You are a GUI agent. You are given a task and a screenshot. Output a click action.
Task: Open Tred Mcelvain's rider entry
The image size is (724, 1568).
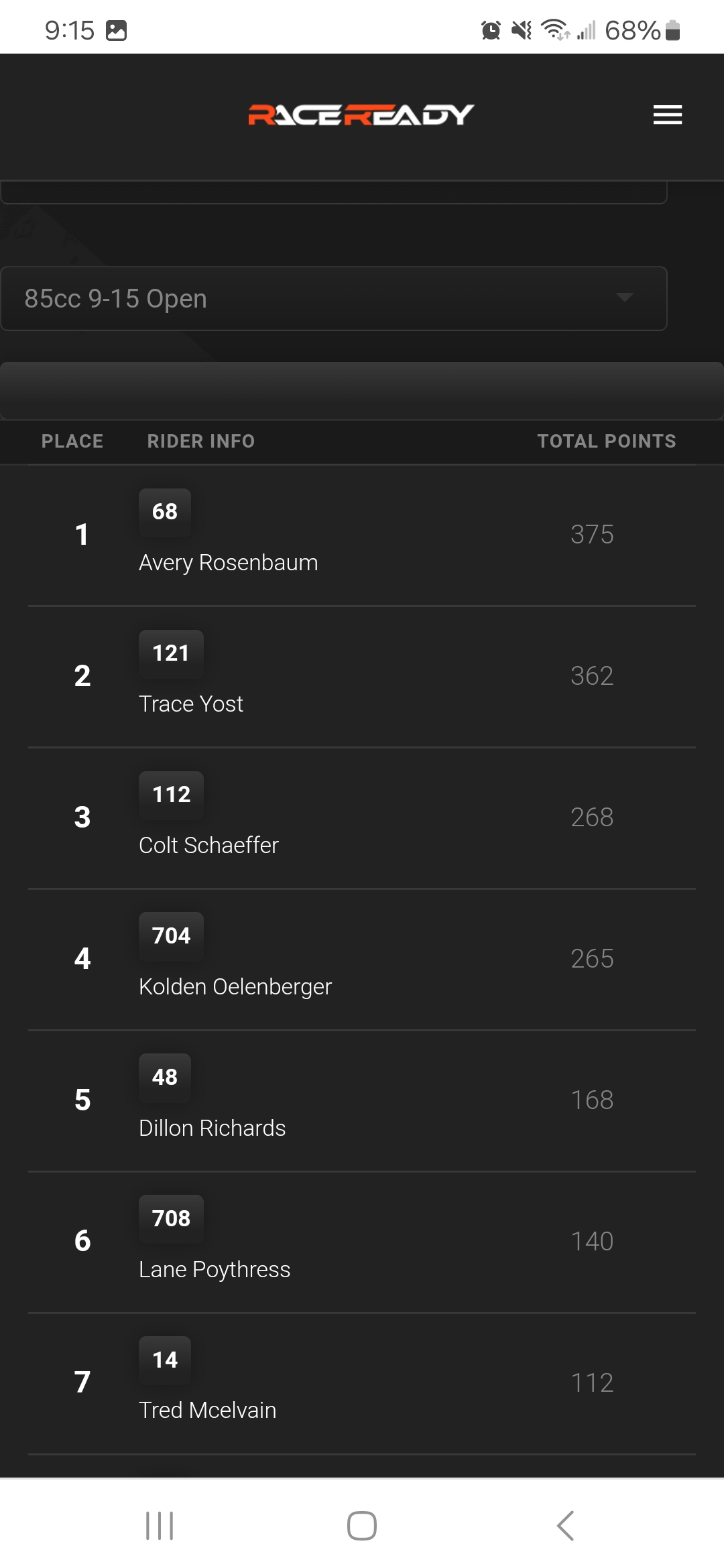pos(362,1384)
